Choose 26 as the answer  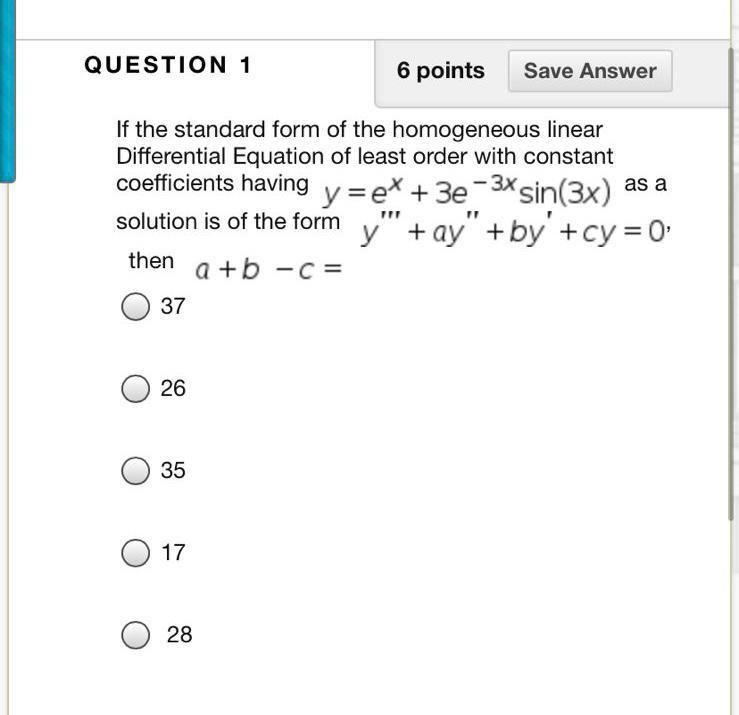click(136, 389)
